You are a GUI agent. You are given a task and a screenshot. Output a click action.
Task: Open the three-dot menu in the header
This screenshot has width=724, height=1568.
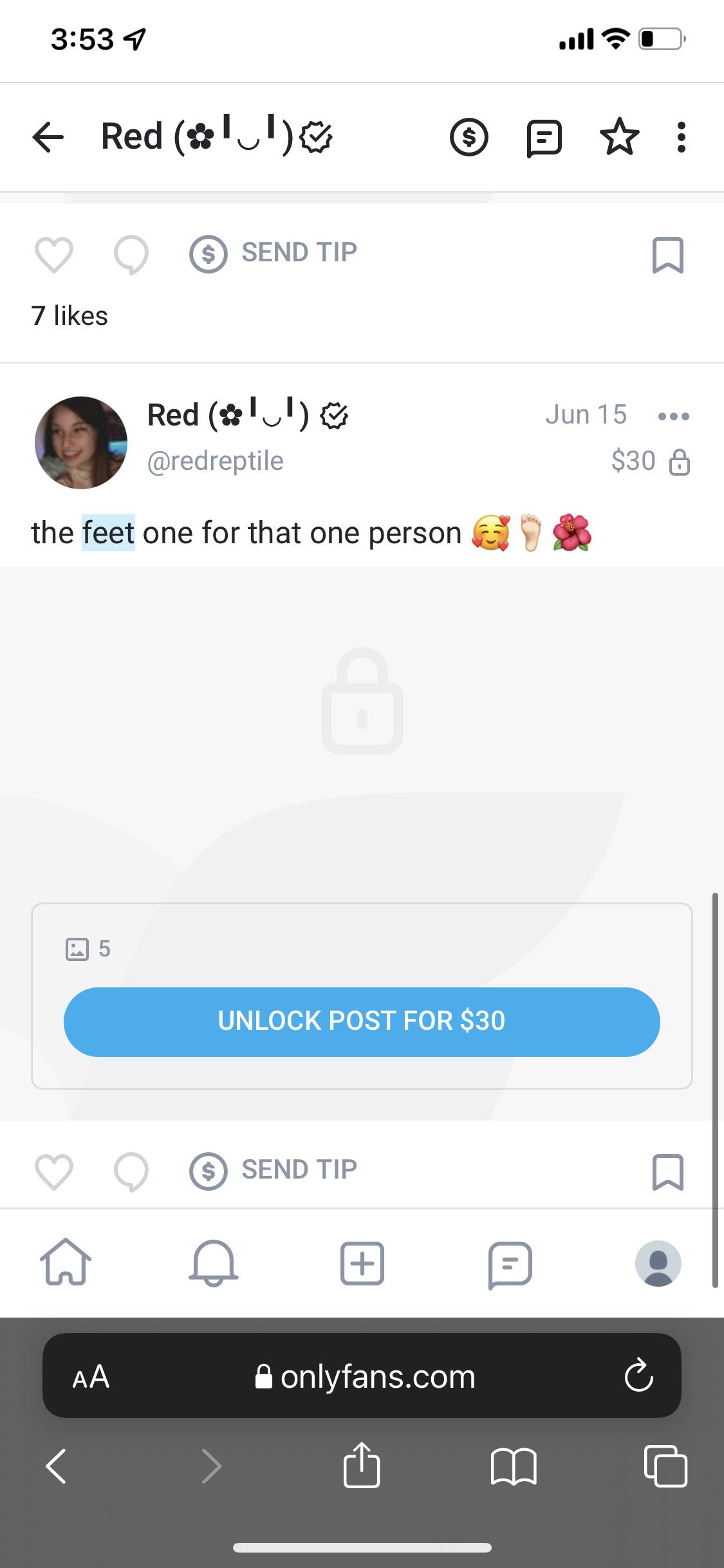coord(680,136)
